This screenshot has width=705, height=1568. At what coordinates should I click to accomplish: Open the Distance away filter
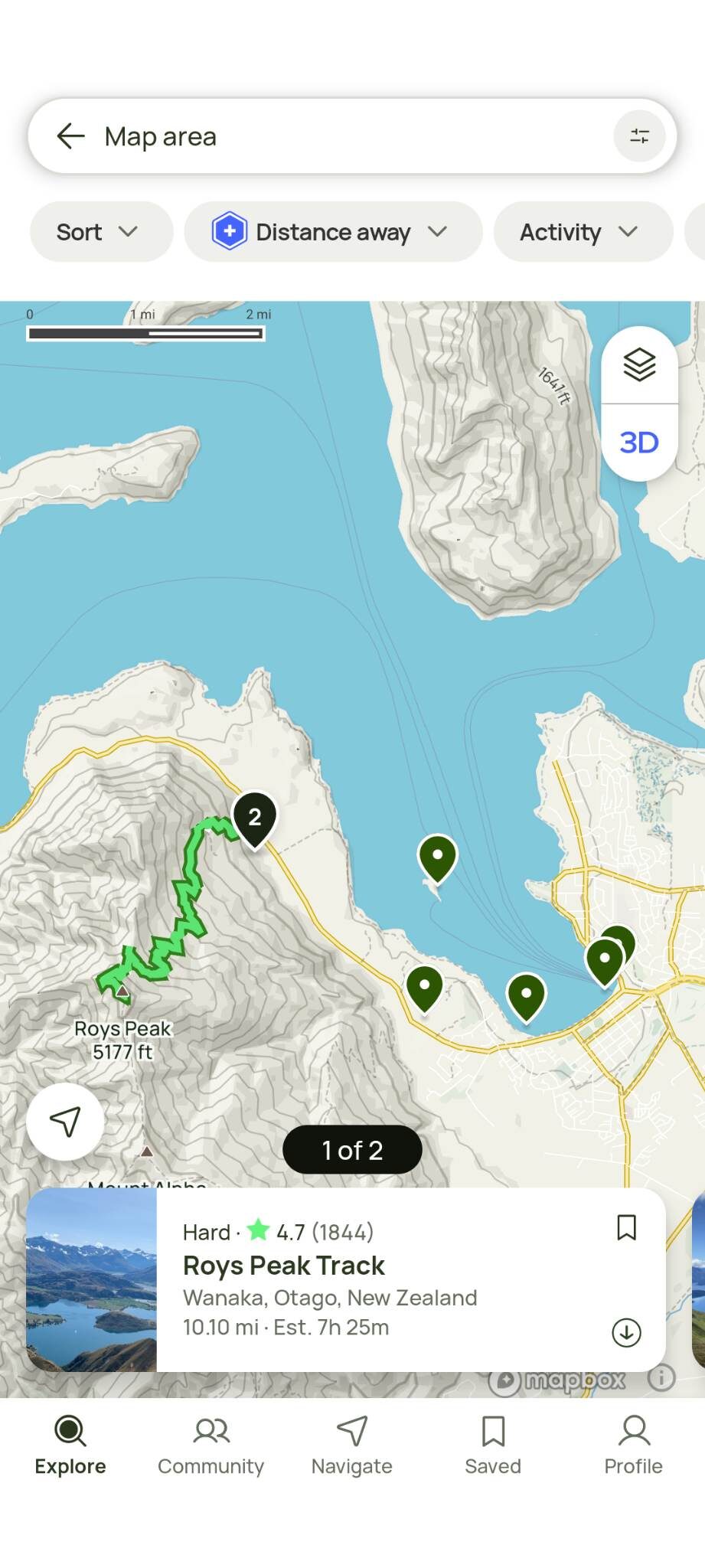[333, 232]
